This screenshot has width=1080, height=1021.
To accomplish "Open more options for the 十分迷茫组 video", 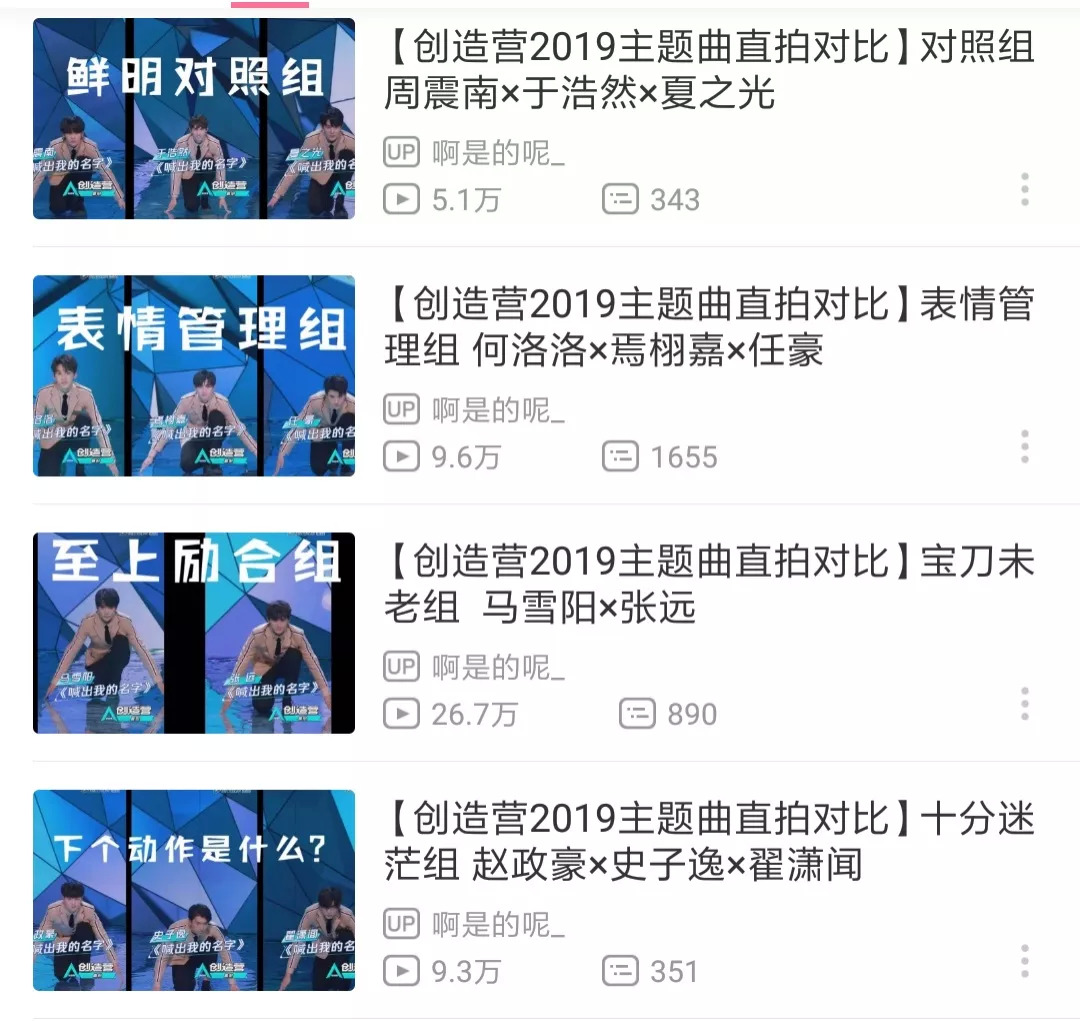I will [x=1024, y=961].
